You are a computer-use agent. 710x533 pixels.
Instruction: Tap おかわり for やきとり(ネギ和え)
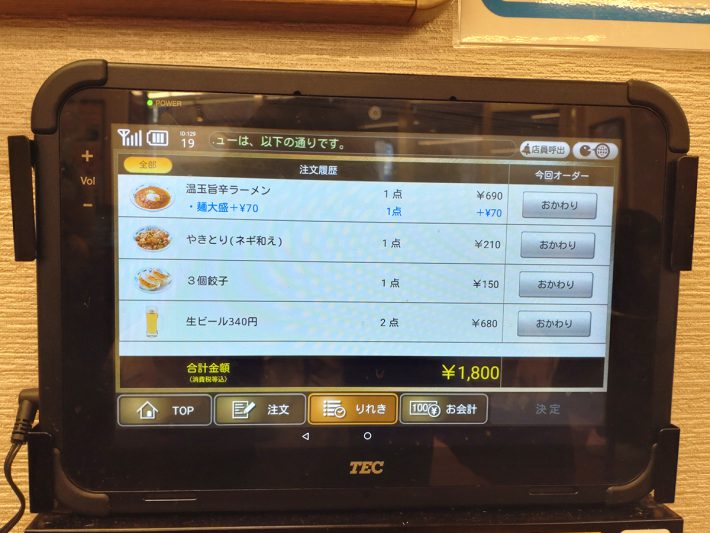(557, 244)
